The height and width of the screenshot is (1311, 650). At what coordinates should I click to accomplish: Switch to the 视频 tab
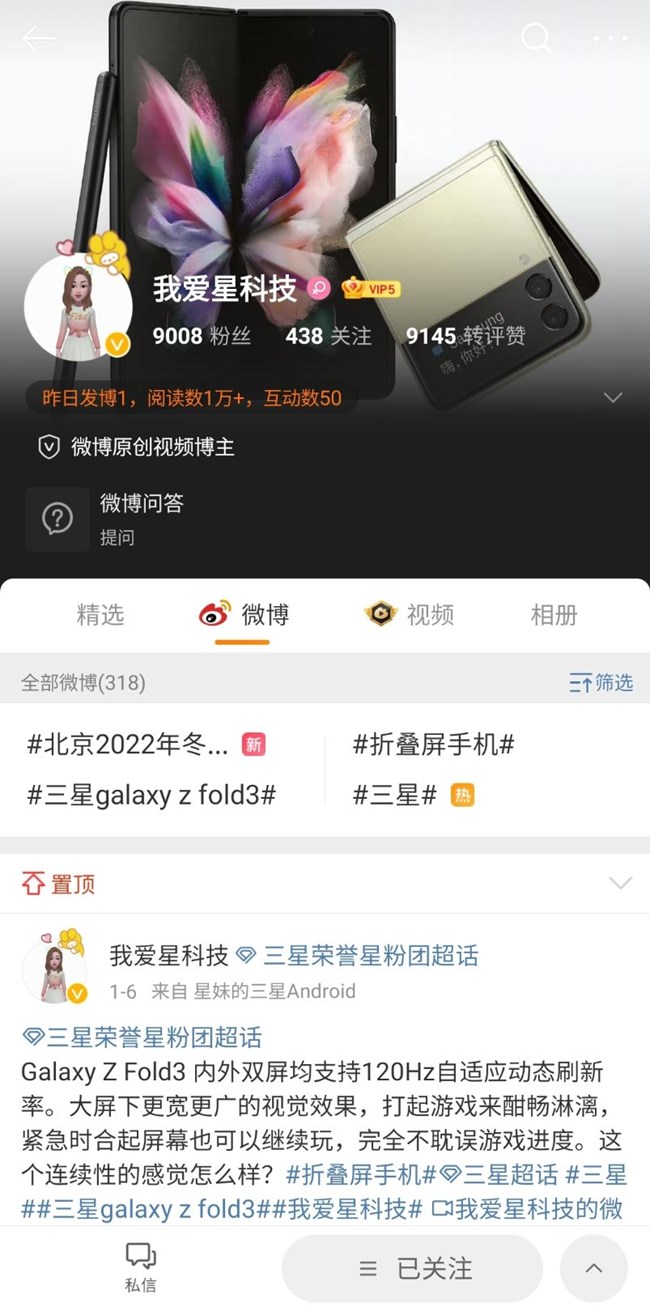tap(410, 614)
